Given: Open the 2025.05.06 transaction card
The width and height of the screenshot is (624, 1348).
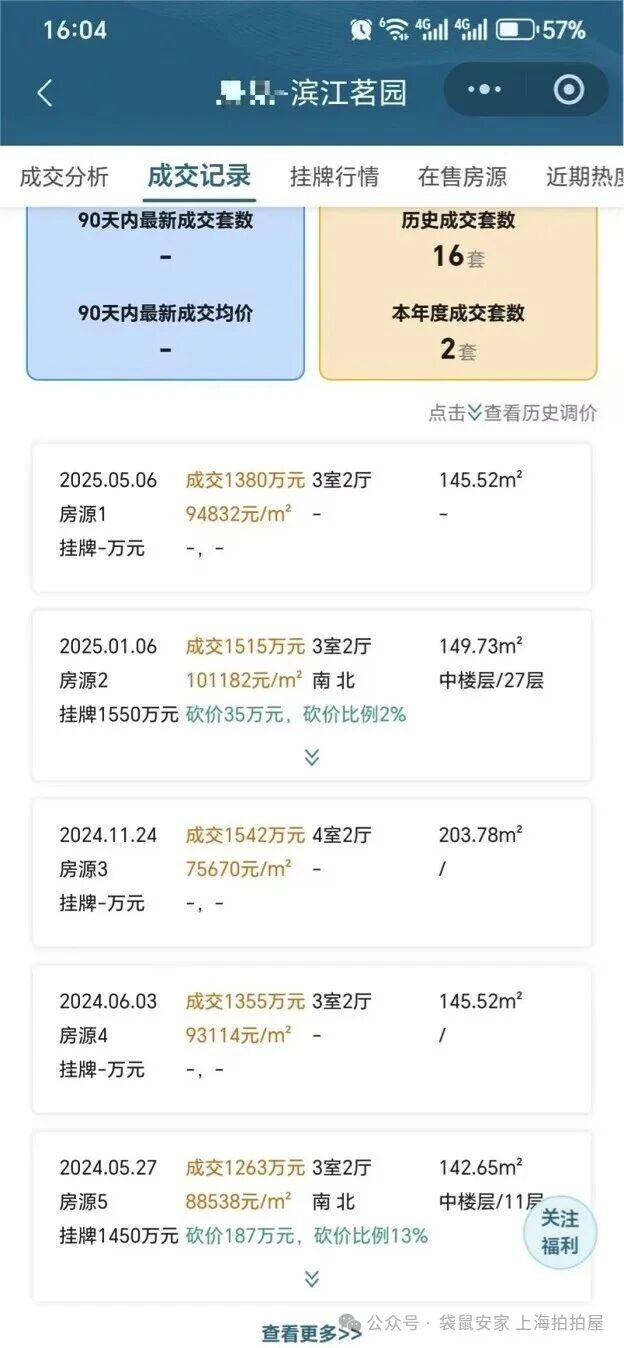Looking at the screenshot, I should click(311, 518).
